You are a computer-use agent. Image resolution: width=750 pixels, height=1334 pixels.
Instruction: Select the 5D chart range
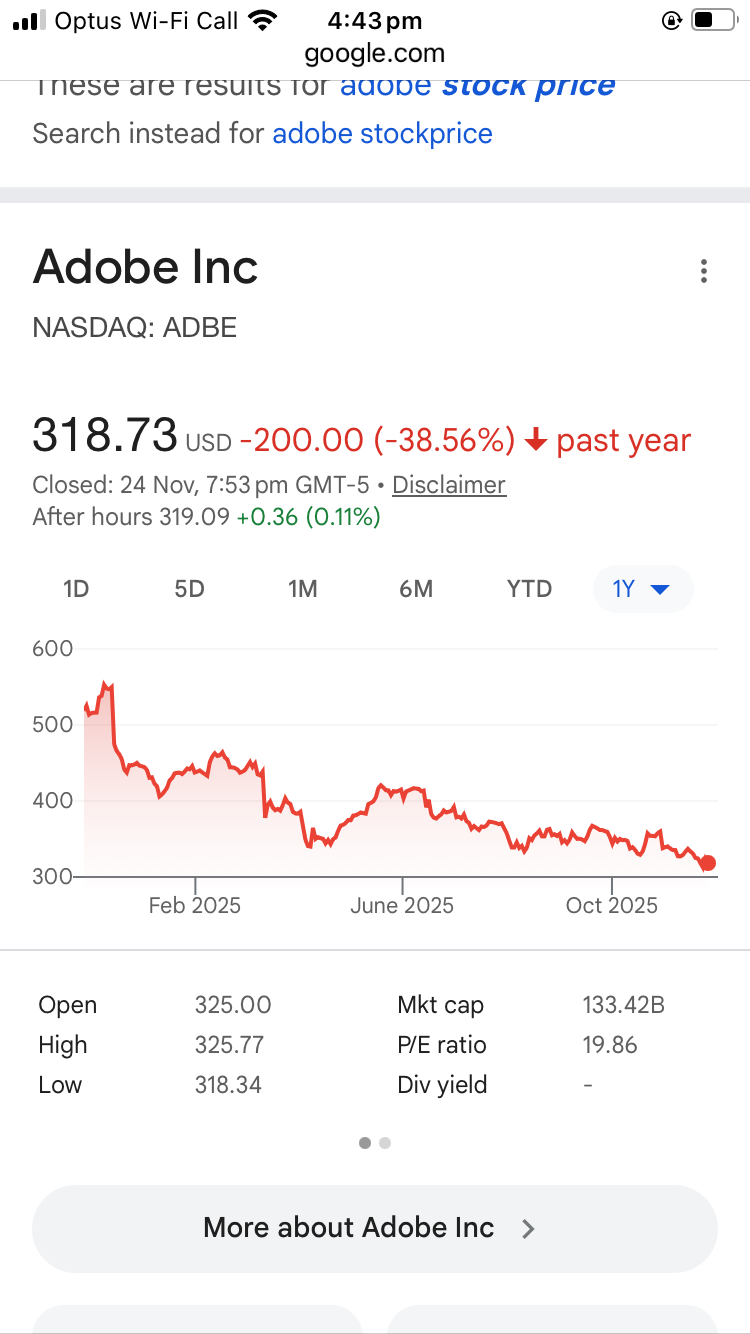189,589
